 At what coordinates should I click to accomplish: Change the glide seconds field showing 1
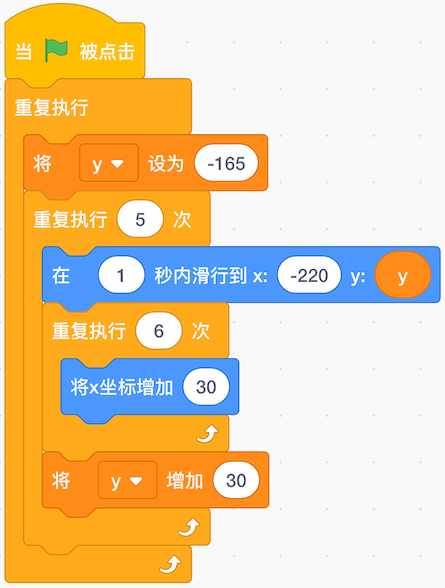coord(121,275)
